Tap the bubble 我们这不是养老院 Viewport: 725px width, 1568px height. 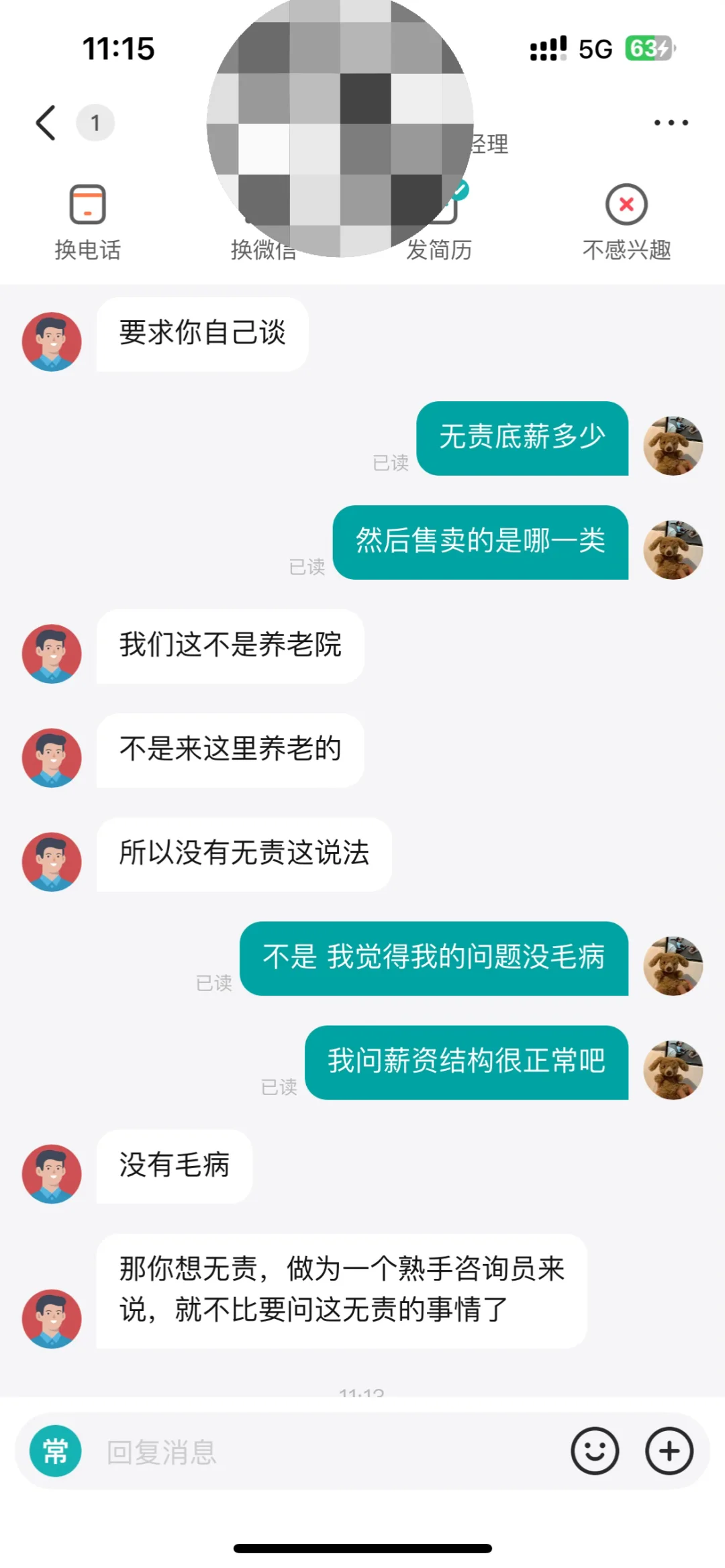point(230,646)
